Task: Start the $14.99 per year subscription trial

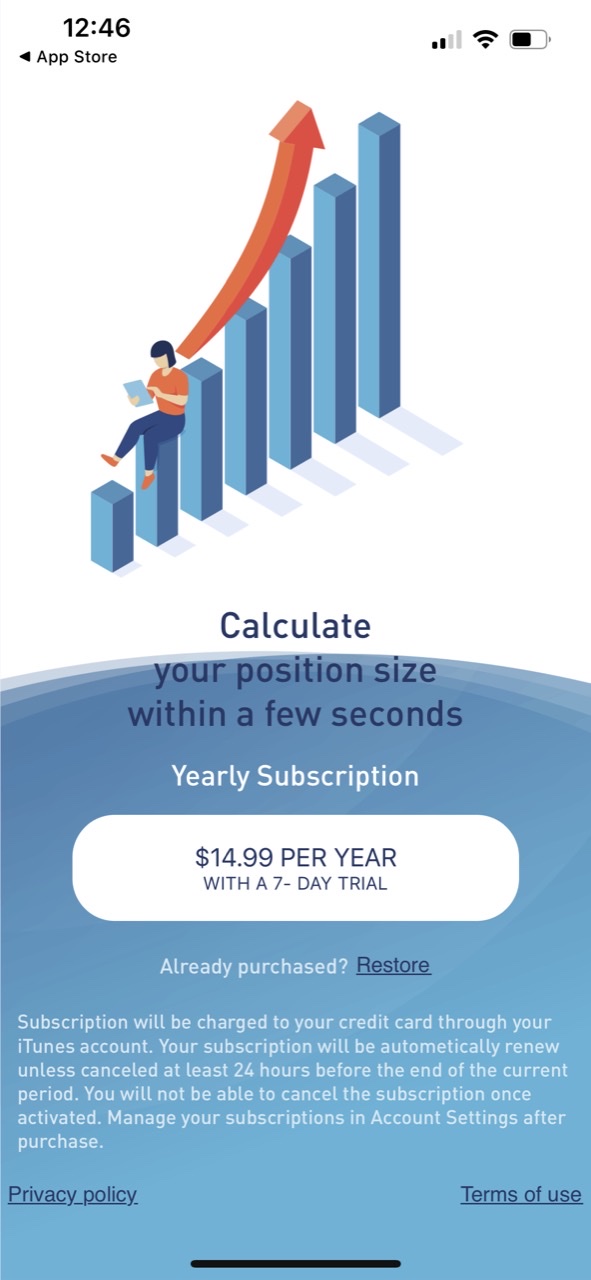Action: point(295,868)
